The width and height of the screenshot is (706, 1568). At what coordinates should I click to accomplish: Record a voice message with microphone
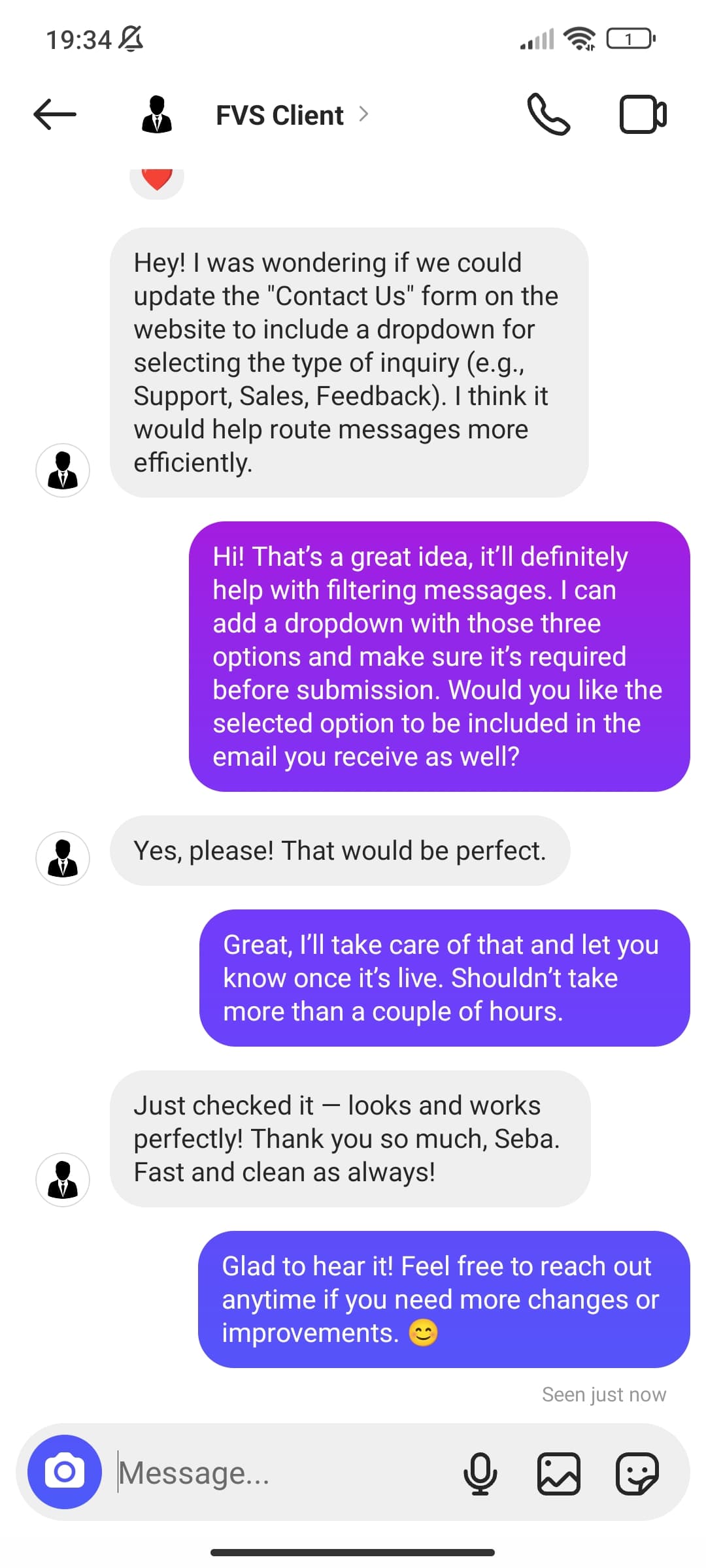pyautogui.click(x=480, y=1473)
